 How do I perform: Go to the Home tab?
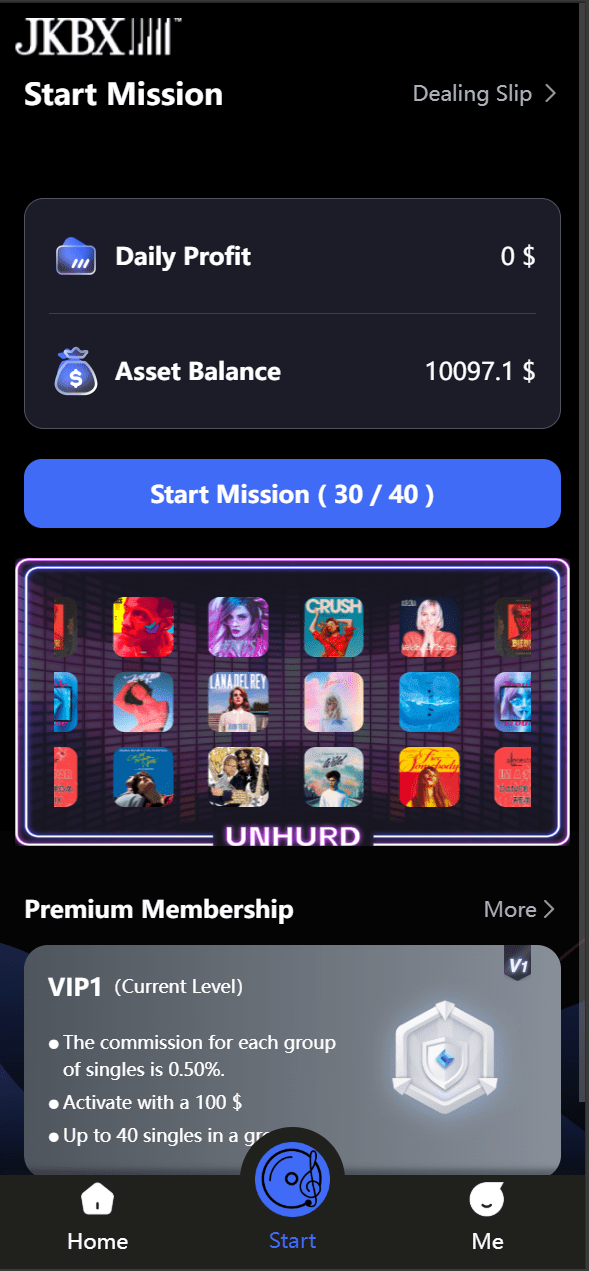[x=98, y=1218]
